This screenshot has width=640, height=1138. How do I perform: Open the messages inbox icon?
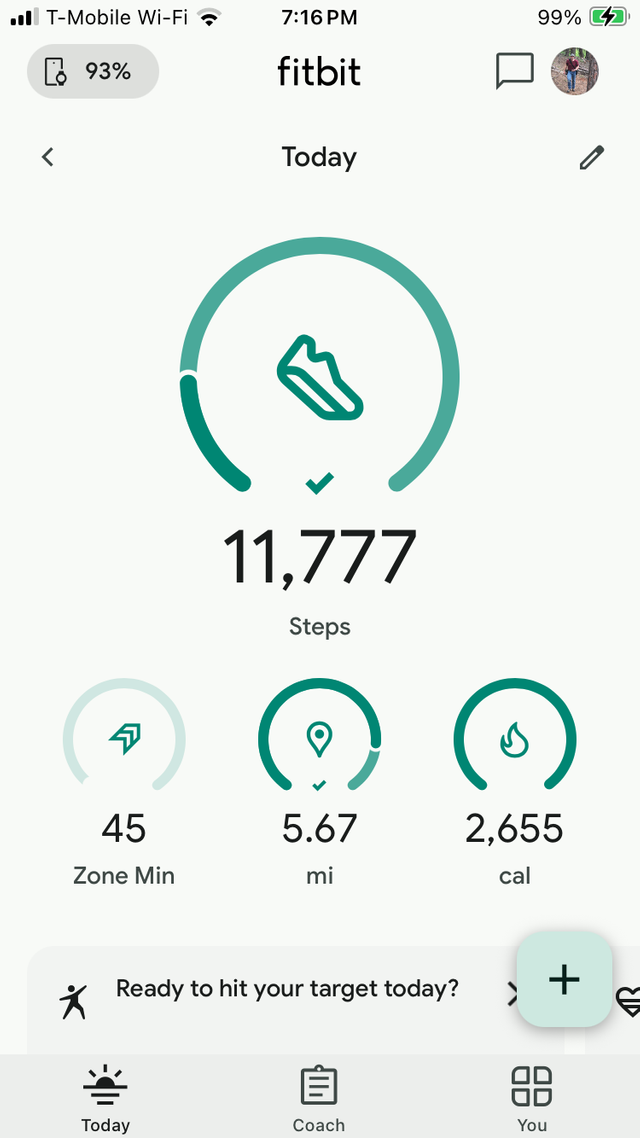tap(514, 71)
